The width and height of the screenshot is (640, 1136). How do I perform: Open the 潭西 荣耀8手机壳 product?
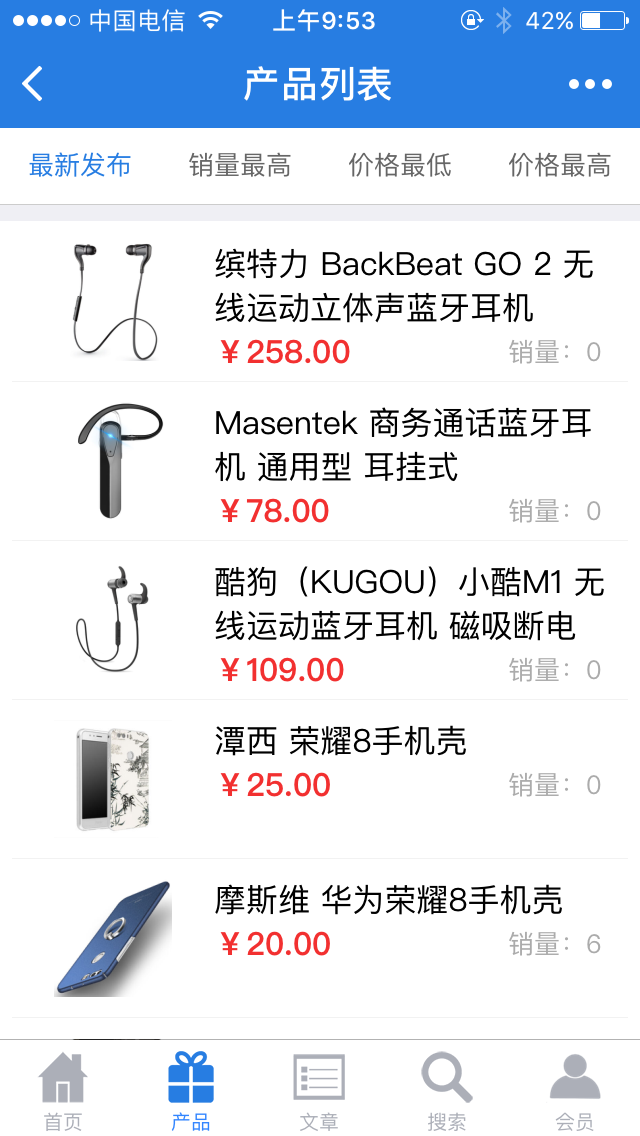(x=341, y=741)
